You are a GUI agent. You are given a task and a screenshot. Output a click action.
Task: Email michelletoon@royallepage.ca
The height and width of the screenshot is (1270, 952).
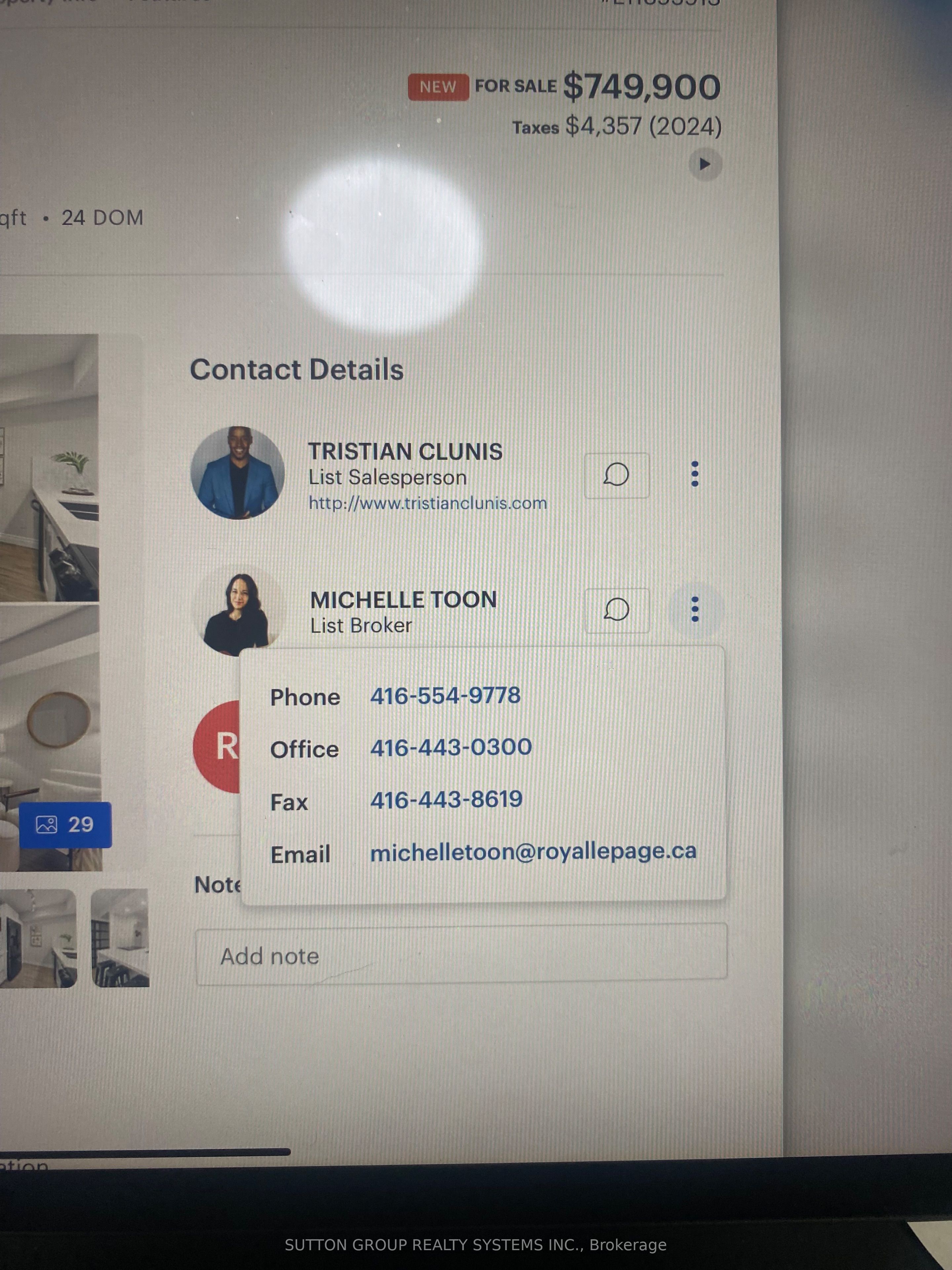pos(533,851)
